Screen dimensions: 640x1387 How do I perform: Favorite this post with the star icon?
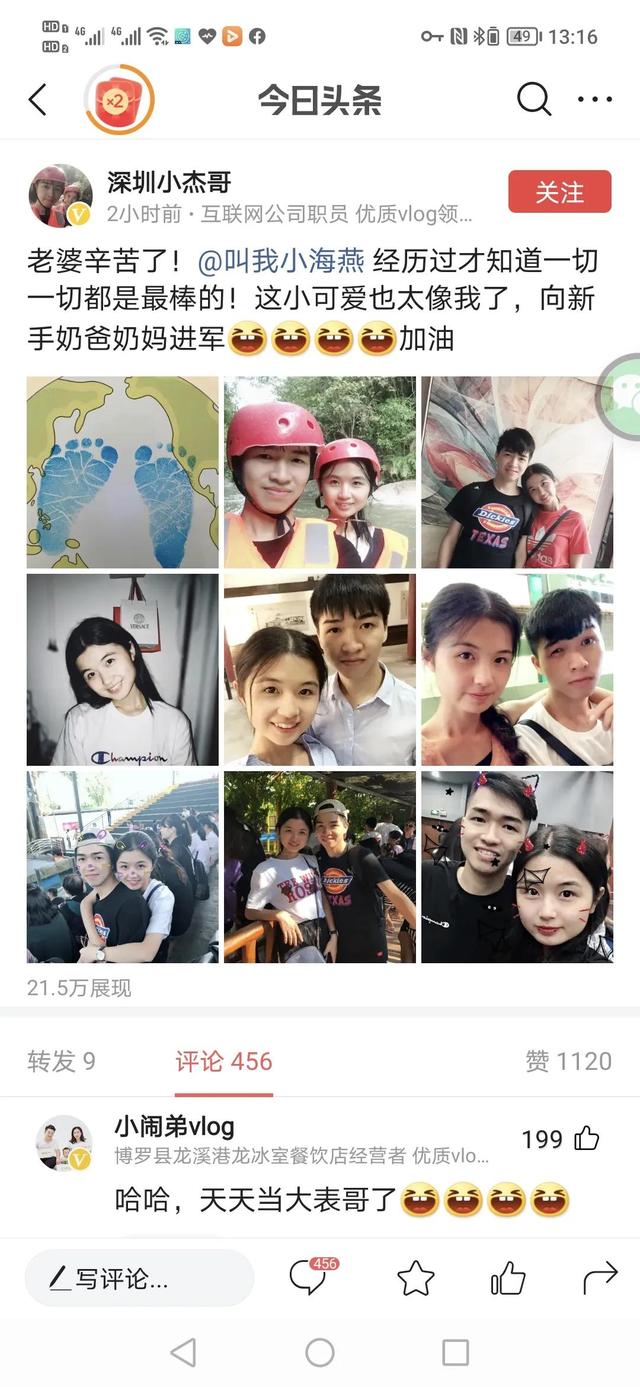tap(415, 1278)
